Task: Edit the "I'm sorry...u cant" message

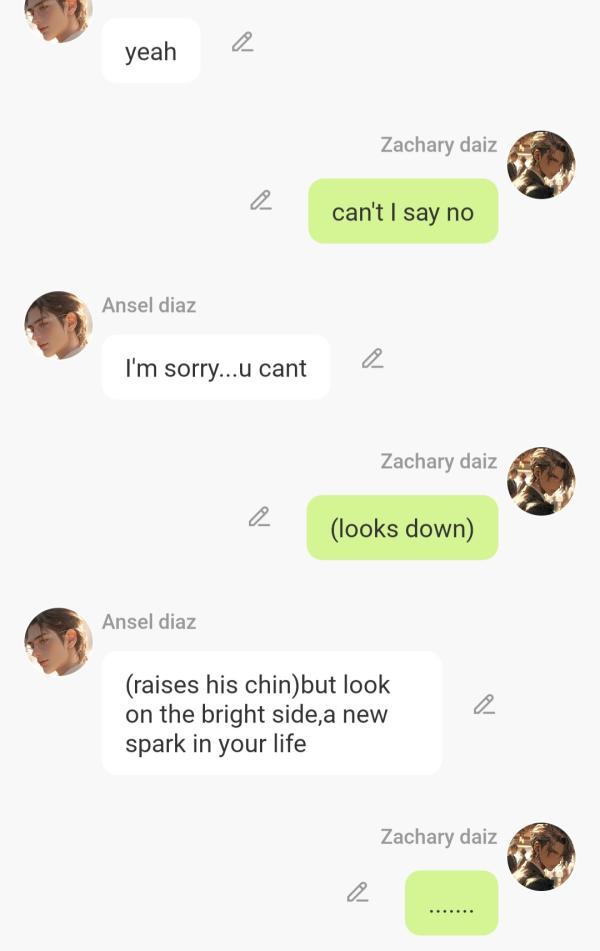Action: coord(372,358)
